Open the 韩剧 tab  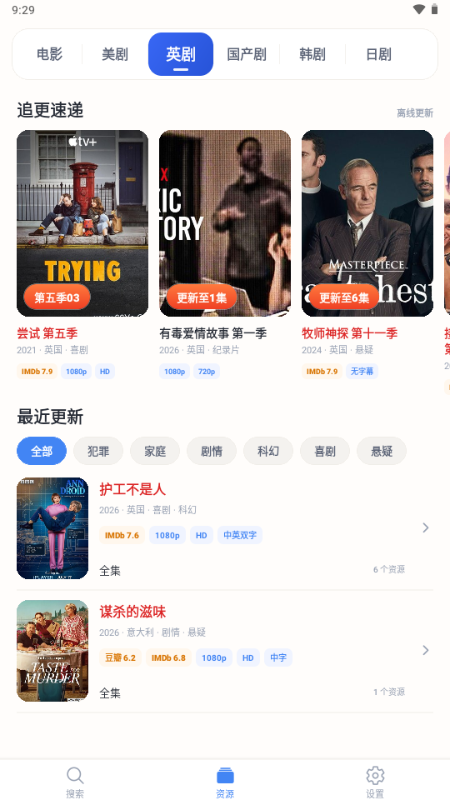click(x=312, y=54)
